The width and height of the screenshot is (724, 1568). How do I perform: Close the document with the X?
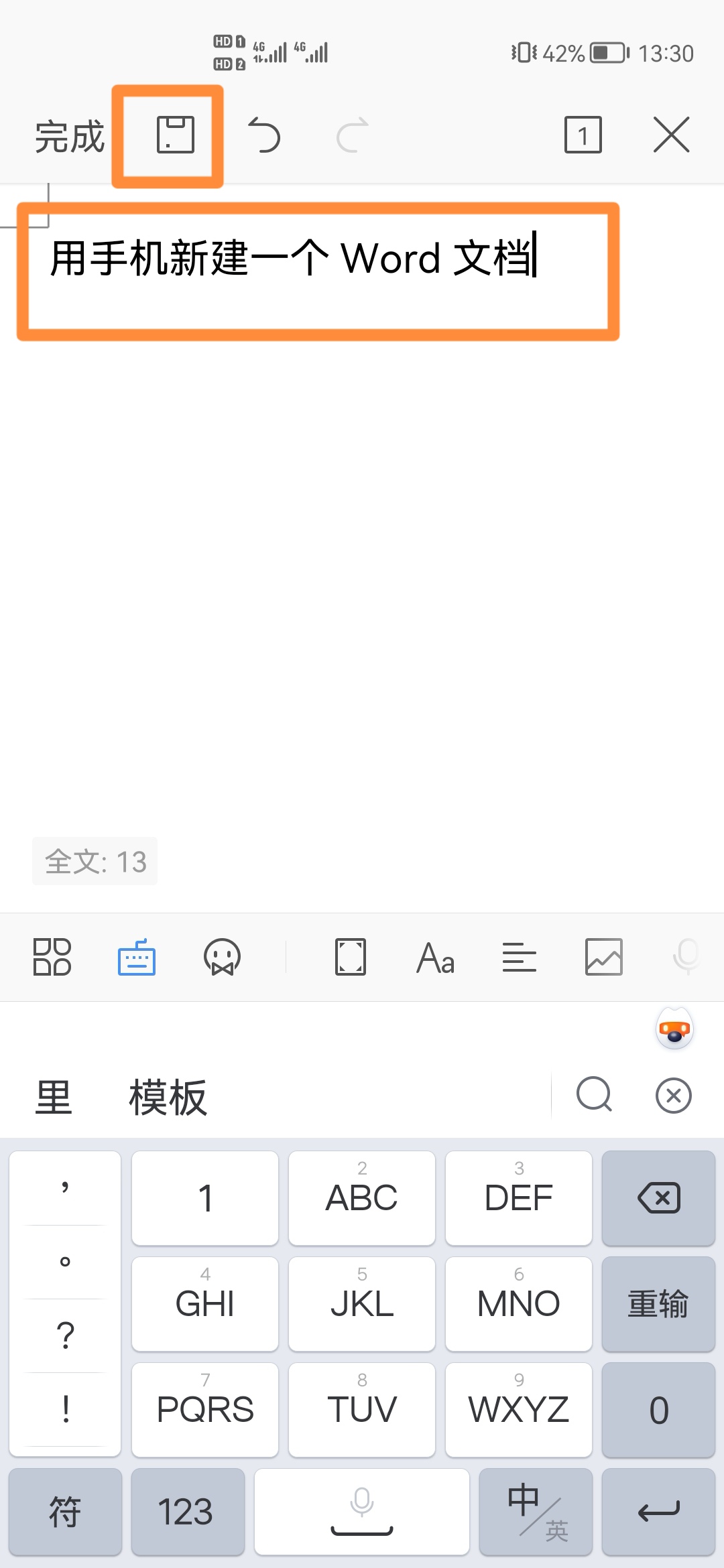pos(671,135)
